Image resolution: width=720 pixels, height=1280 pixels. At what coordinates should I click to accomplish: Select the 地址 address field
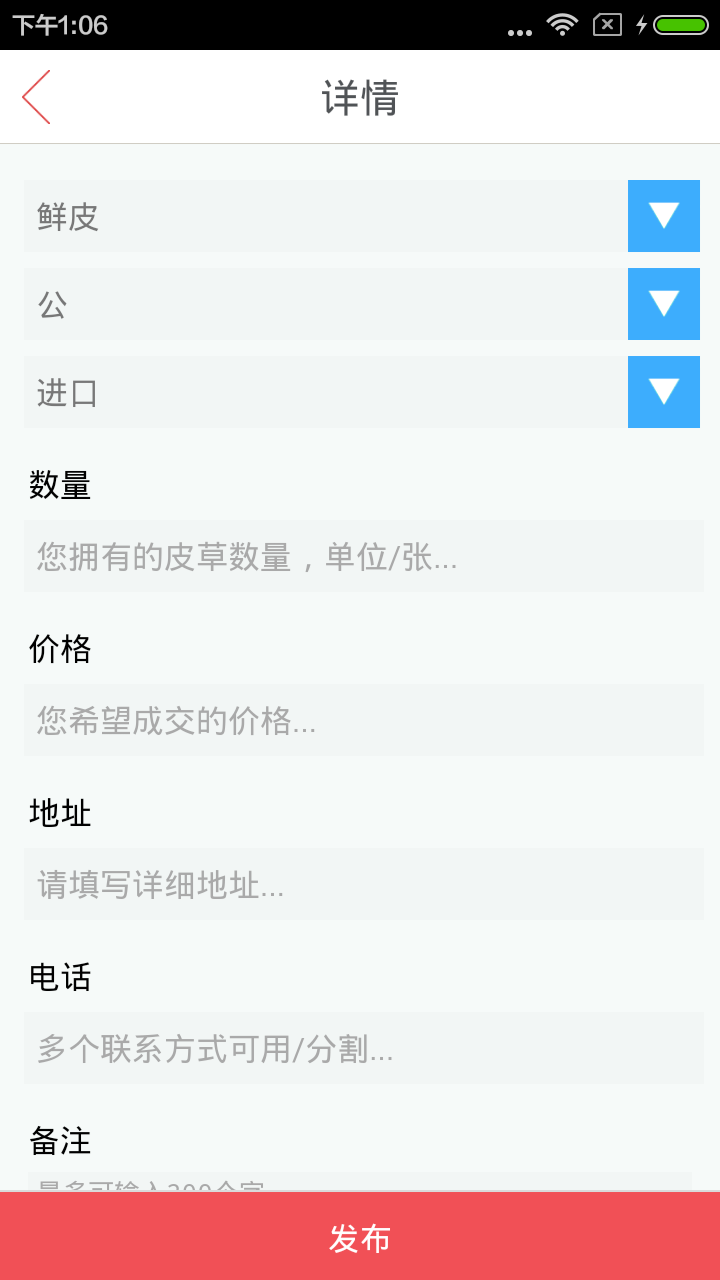(x=364, y=884)
